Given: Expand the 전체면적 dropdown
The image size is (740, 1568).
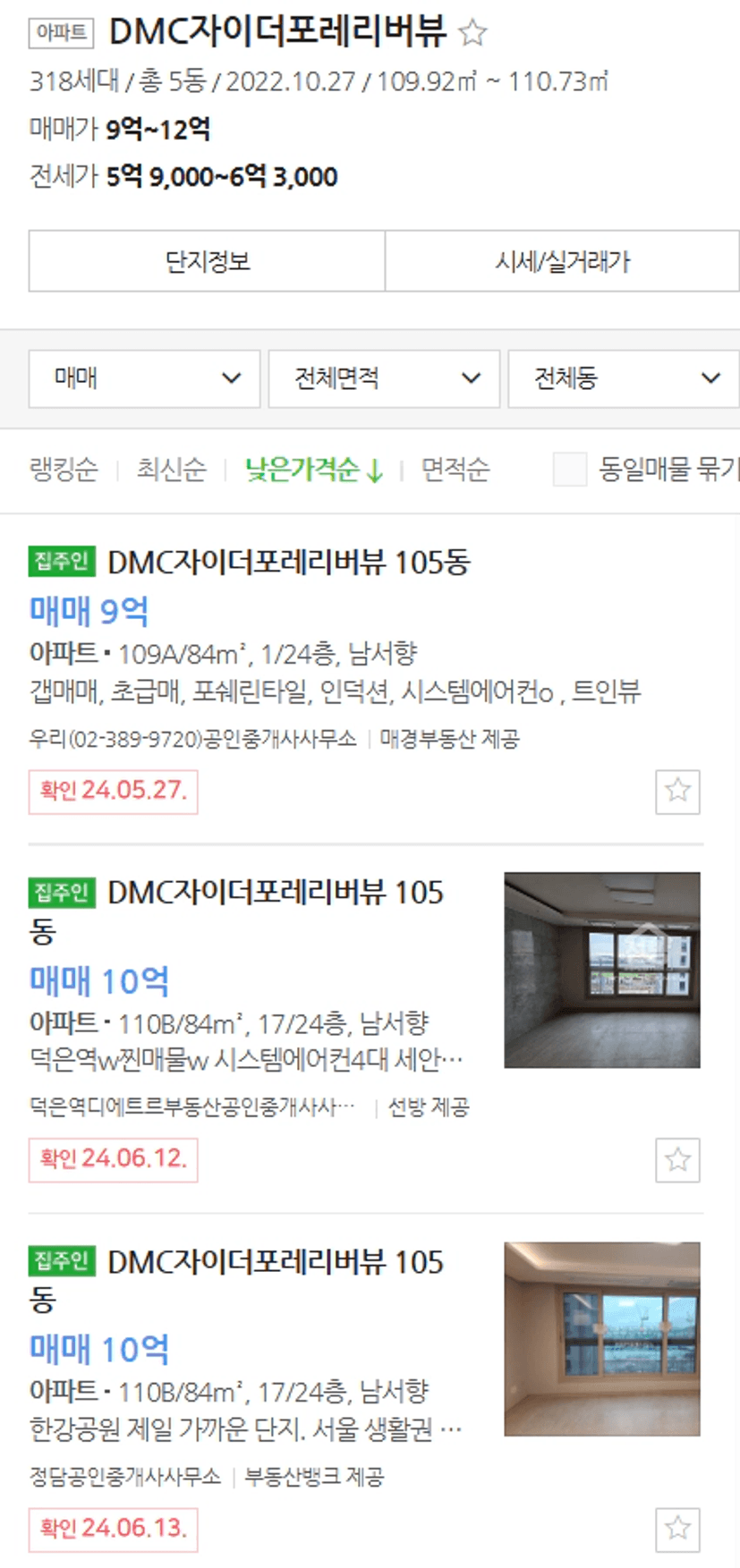Looking at the screenshot, I should pyautogui.click(x=384, y=378).
